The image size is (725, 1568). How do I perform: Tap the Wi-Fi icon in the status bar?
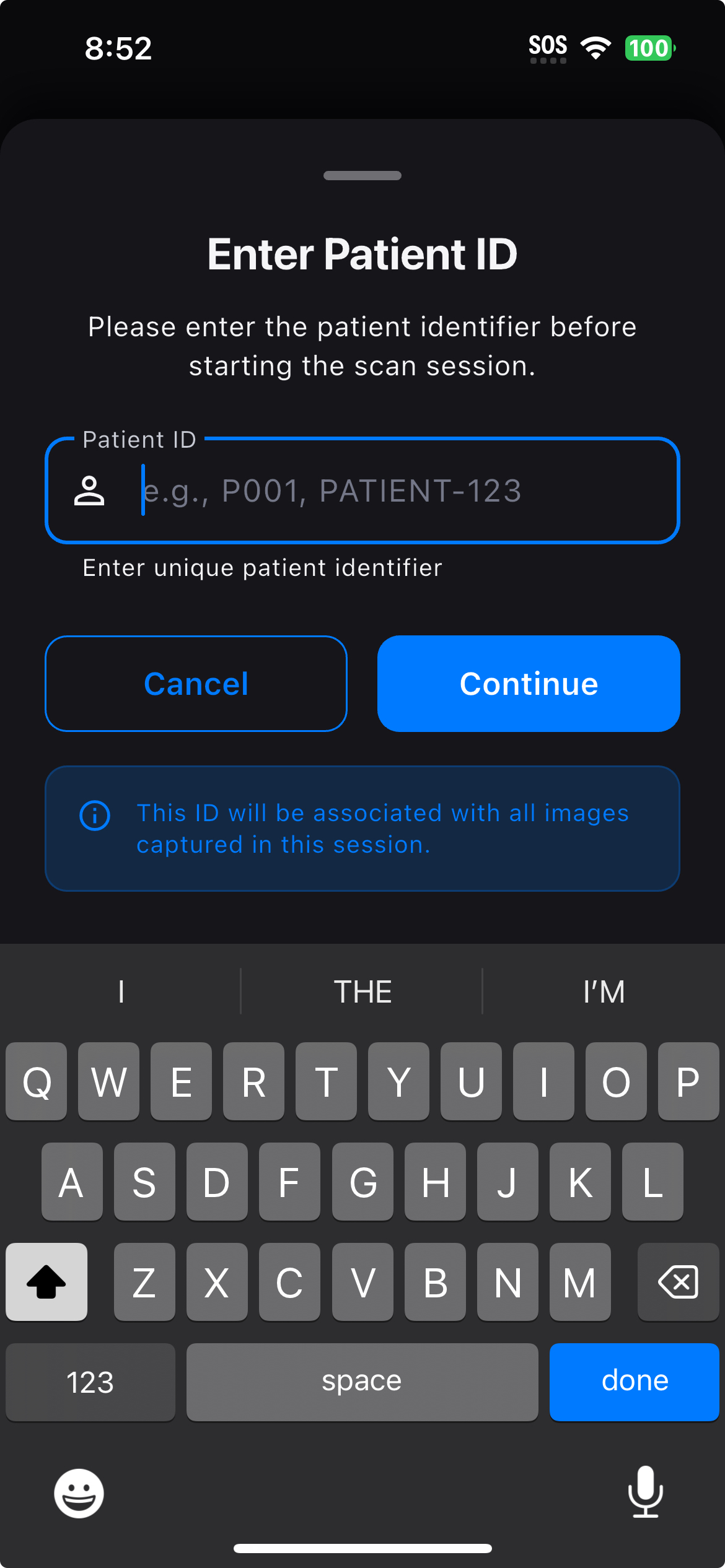tap(595, 48)
